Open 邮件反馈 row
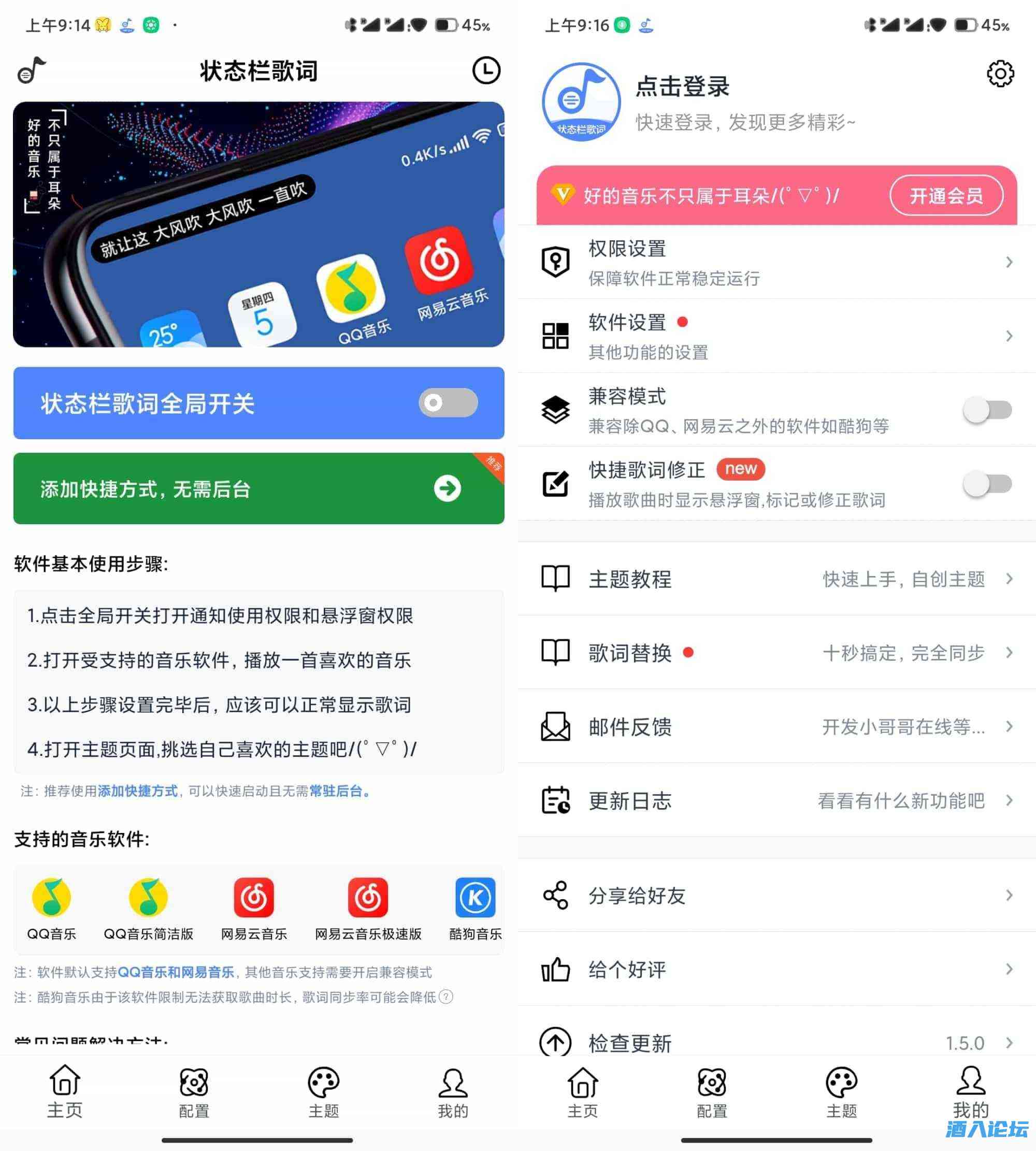 click(776, 727)
